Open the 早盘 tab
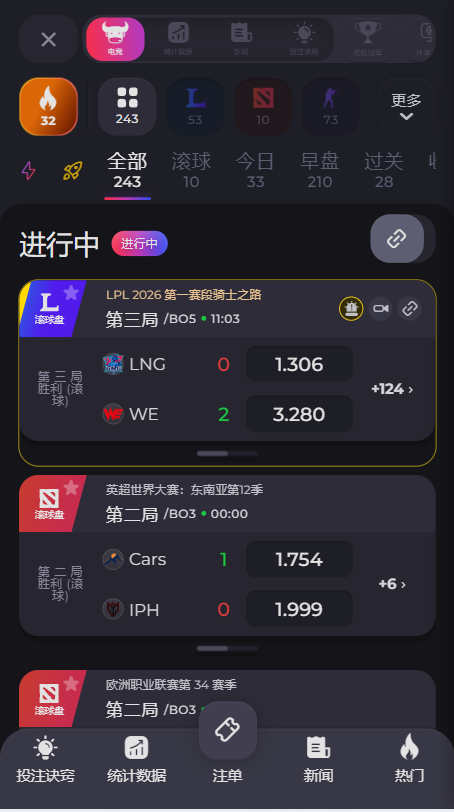The image size is (454, 812). 319,170
